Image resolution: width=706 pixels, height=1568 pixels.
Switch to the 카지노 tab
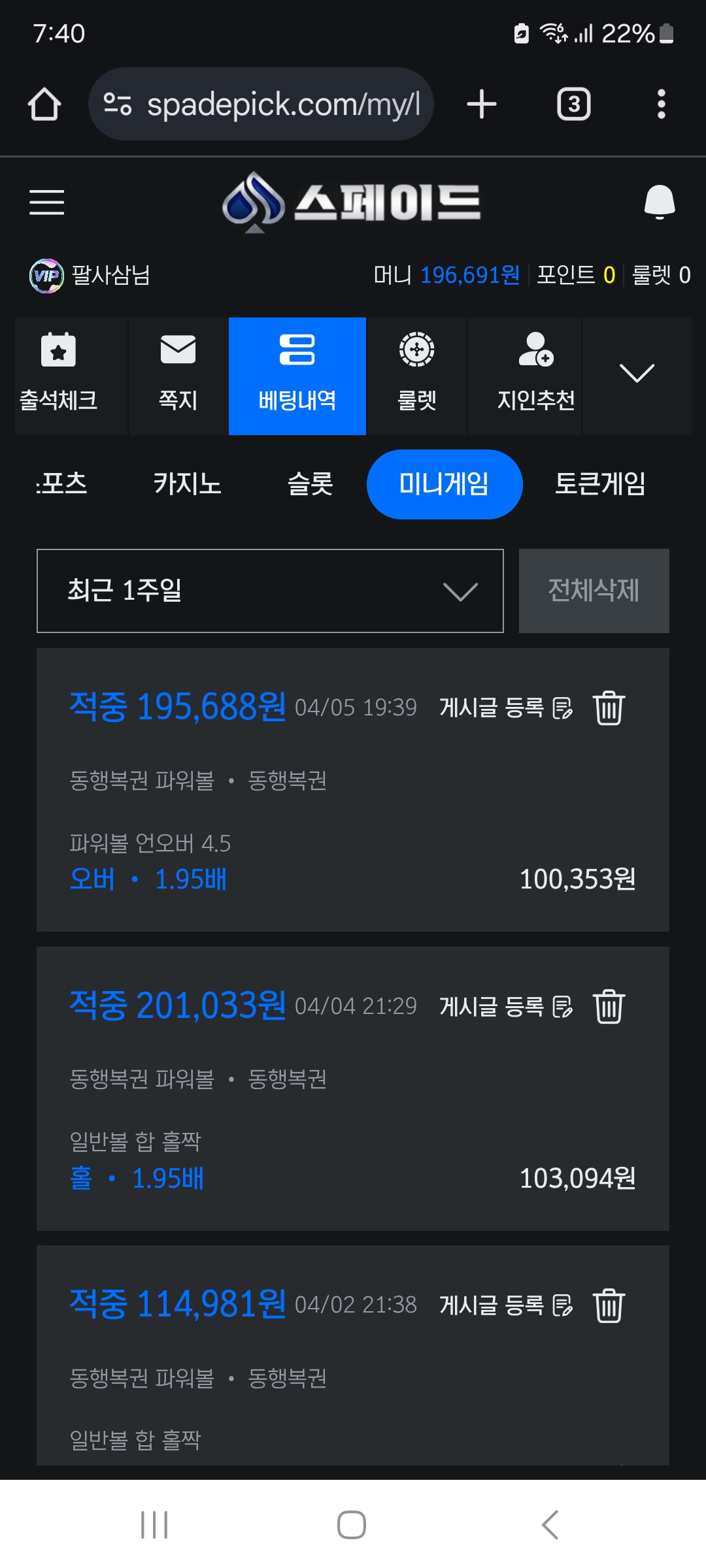coord(188,484)
